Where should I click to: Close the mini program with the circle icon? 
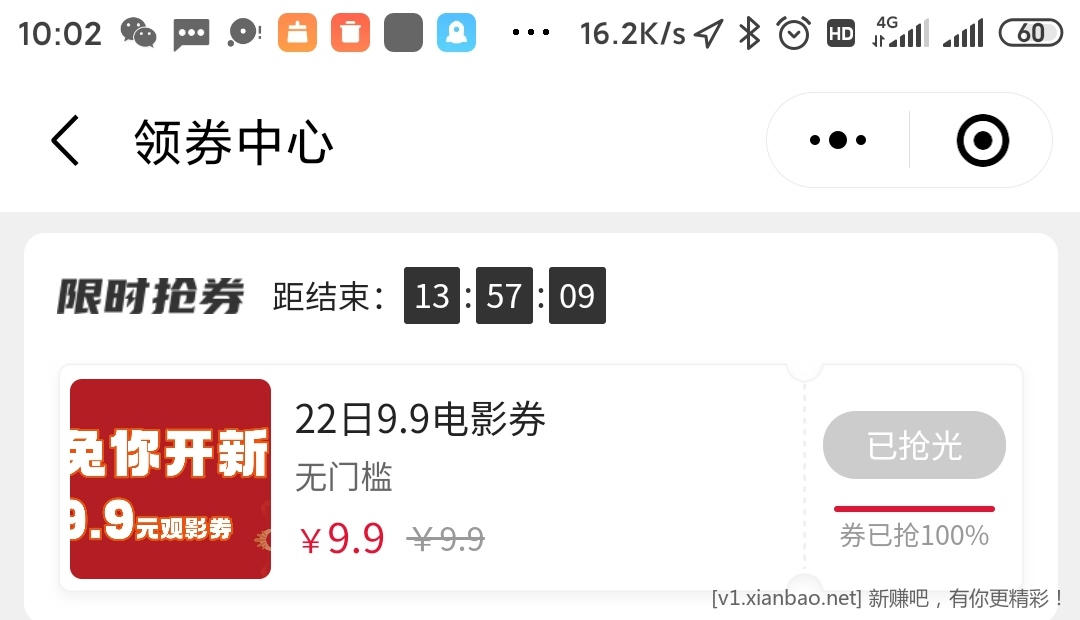tap(982, 141)
